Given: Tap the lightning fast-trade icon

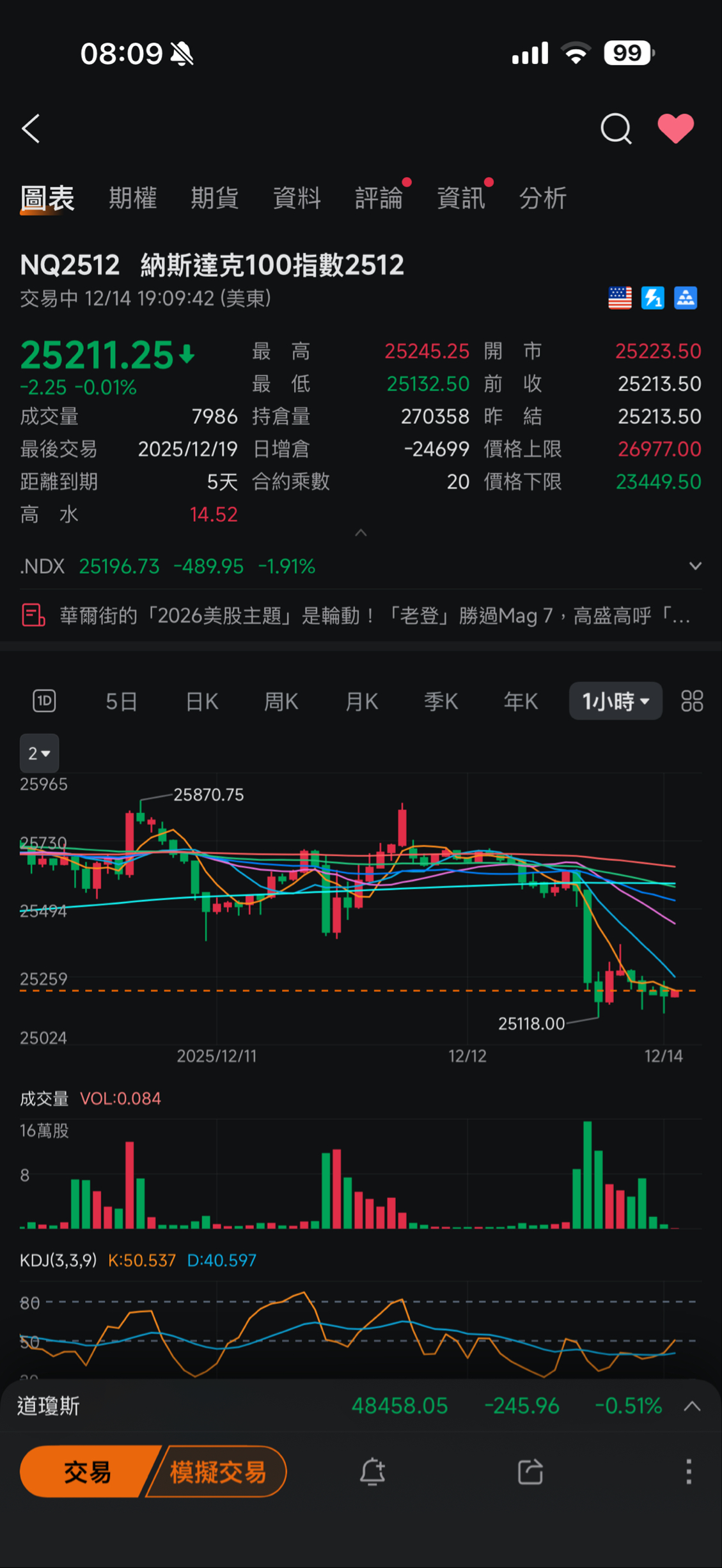Looking at the screenshot, I should [x=652, y=298].
